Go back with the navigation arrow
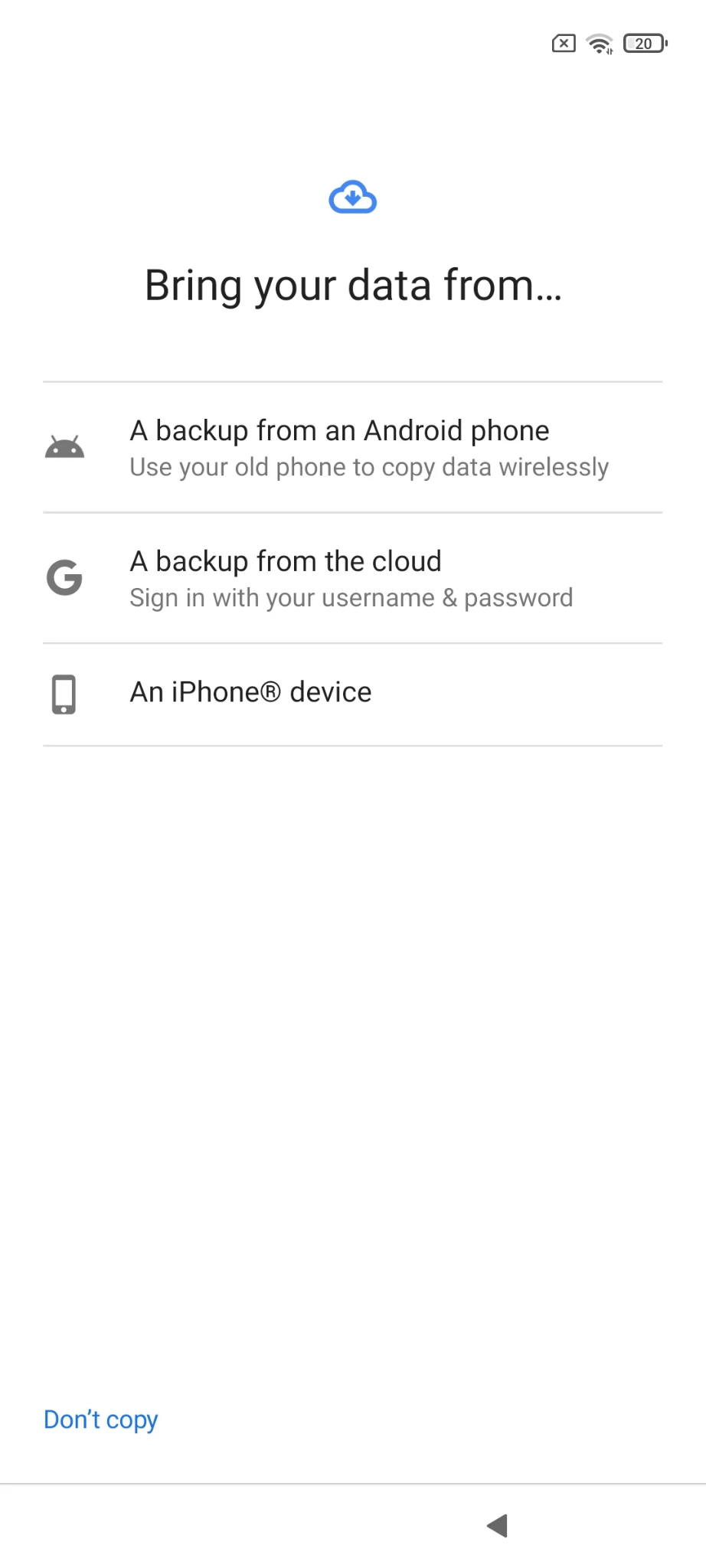The width and height of the screenshot is (706, 1568). pyautogui.click(x=498, y=1525)
